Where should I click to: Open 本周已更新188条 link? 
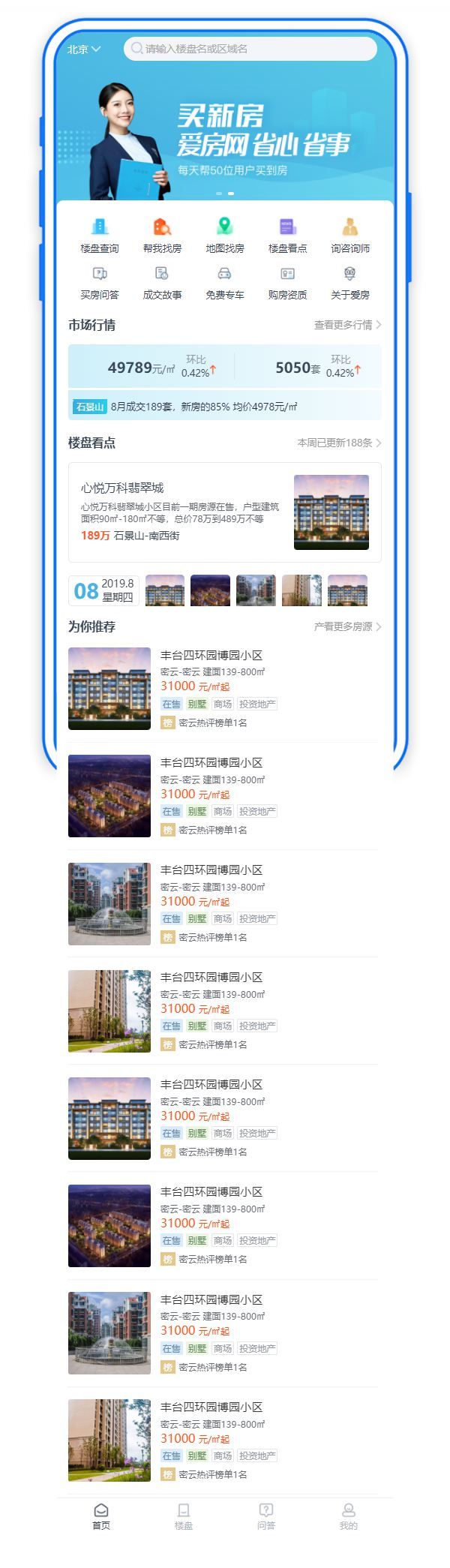point(339,443)
